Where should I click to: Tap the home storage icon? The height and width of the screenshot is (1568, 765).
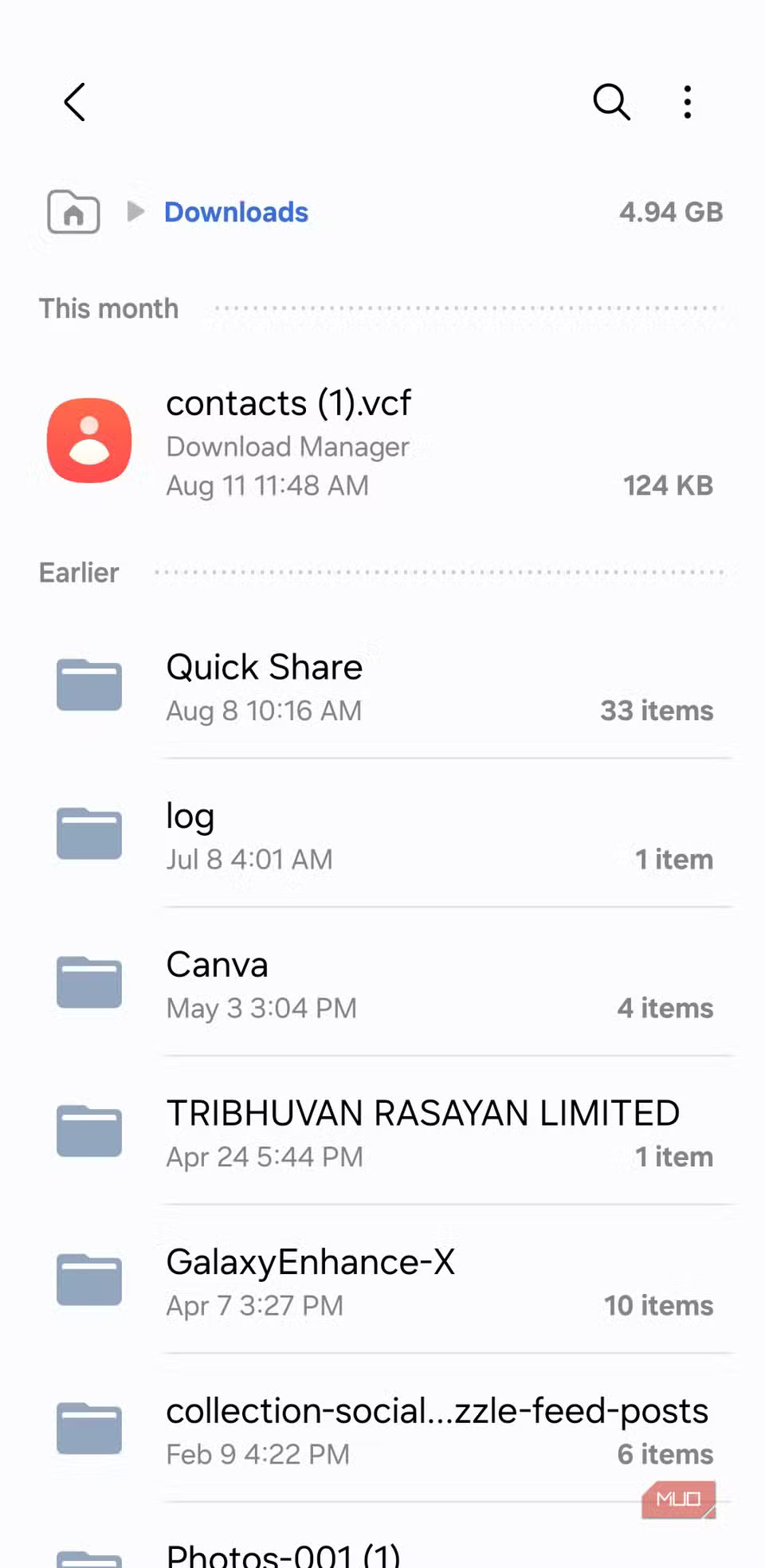pos(73,212)
